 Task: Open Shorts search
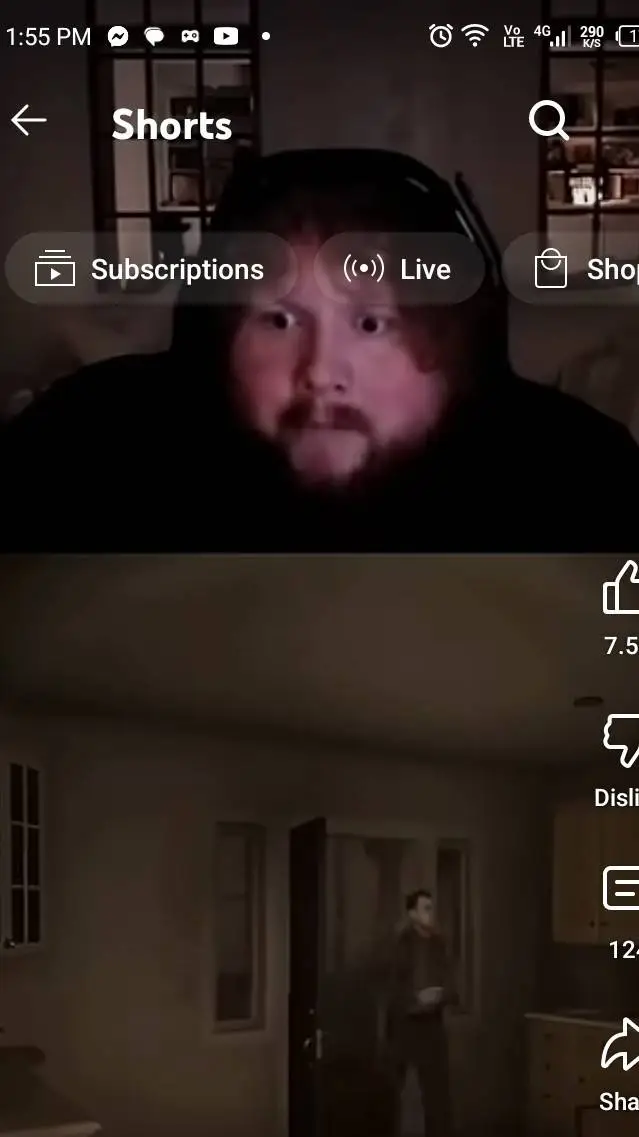point(548,122)
